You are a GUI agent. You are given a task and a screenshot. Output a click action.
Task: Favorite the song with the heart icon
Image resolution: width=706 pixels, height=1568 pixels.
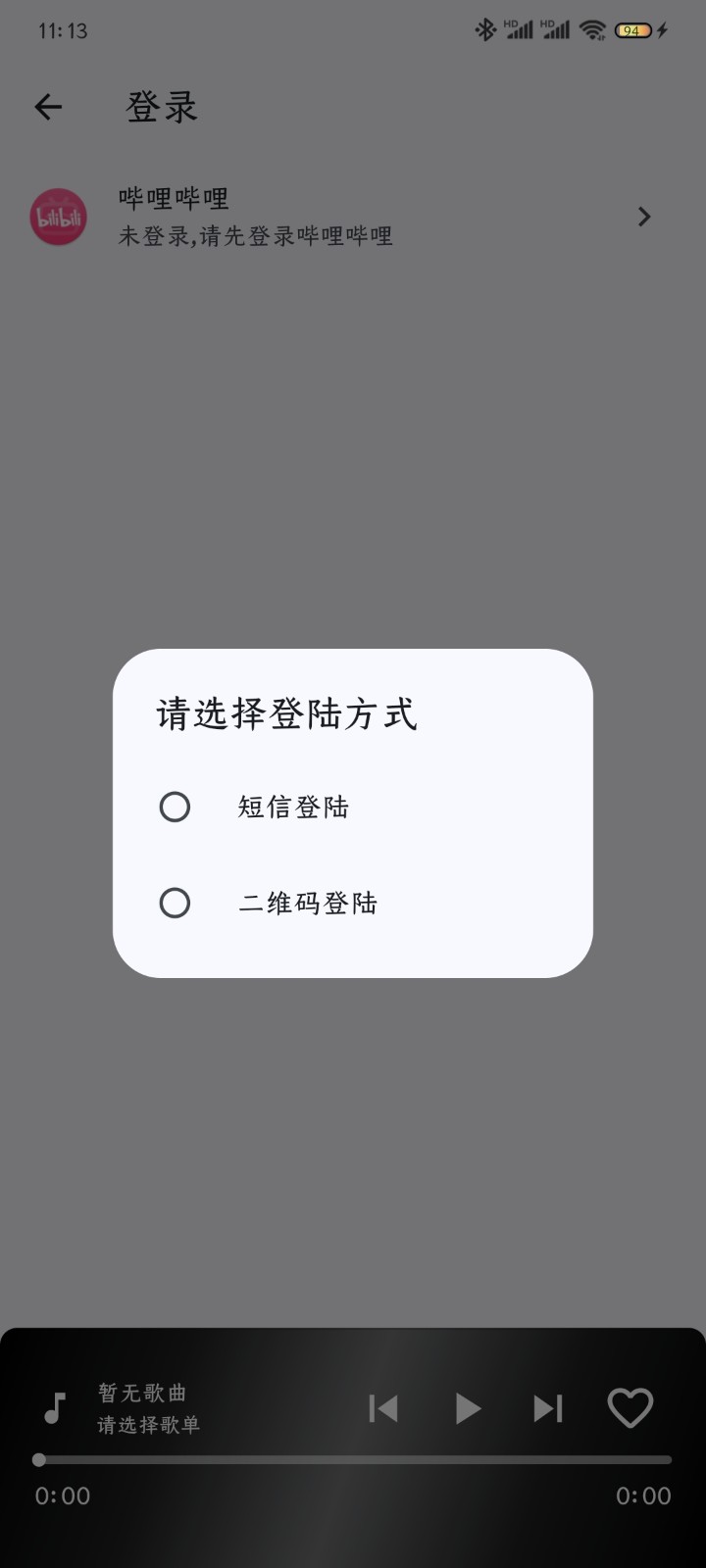click(630, 1408)
